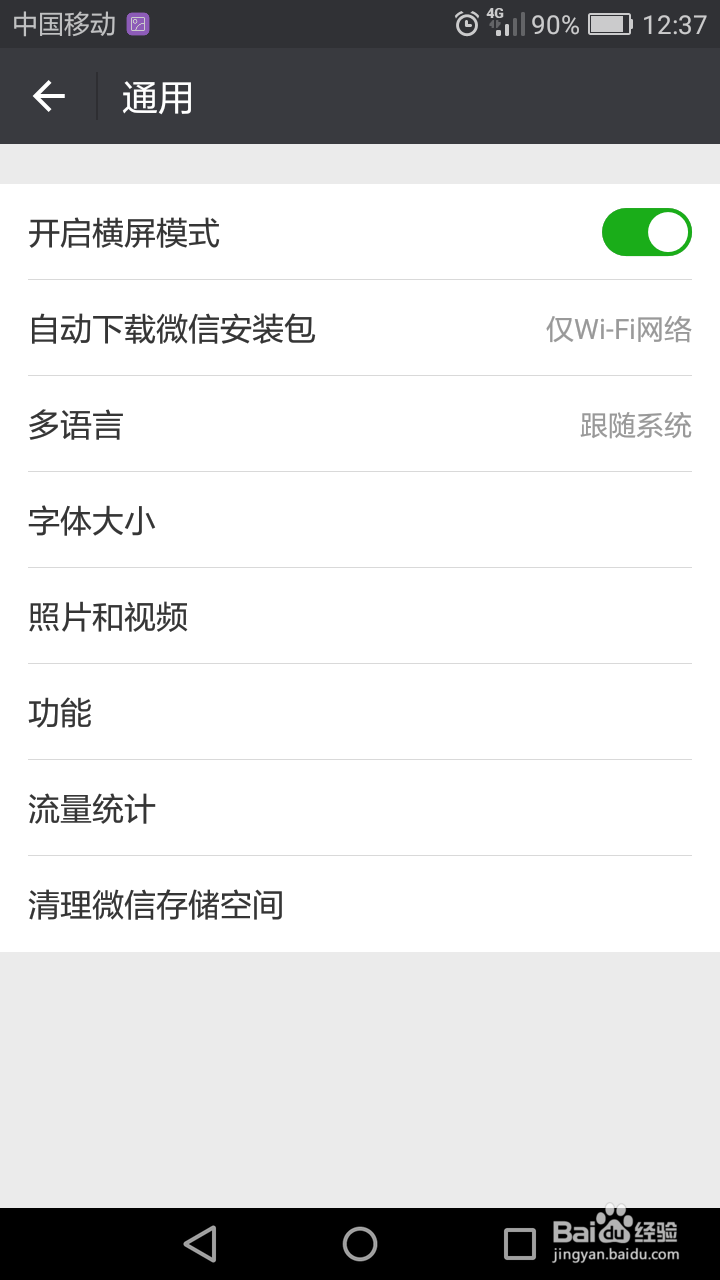Tap the recent apps square button
720x1280 pixels.
519,1243
